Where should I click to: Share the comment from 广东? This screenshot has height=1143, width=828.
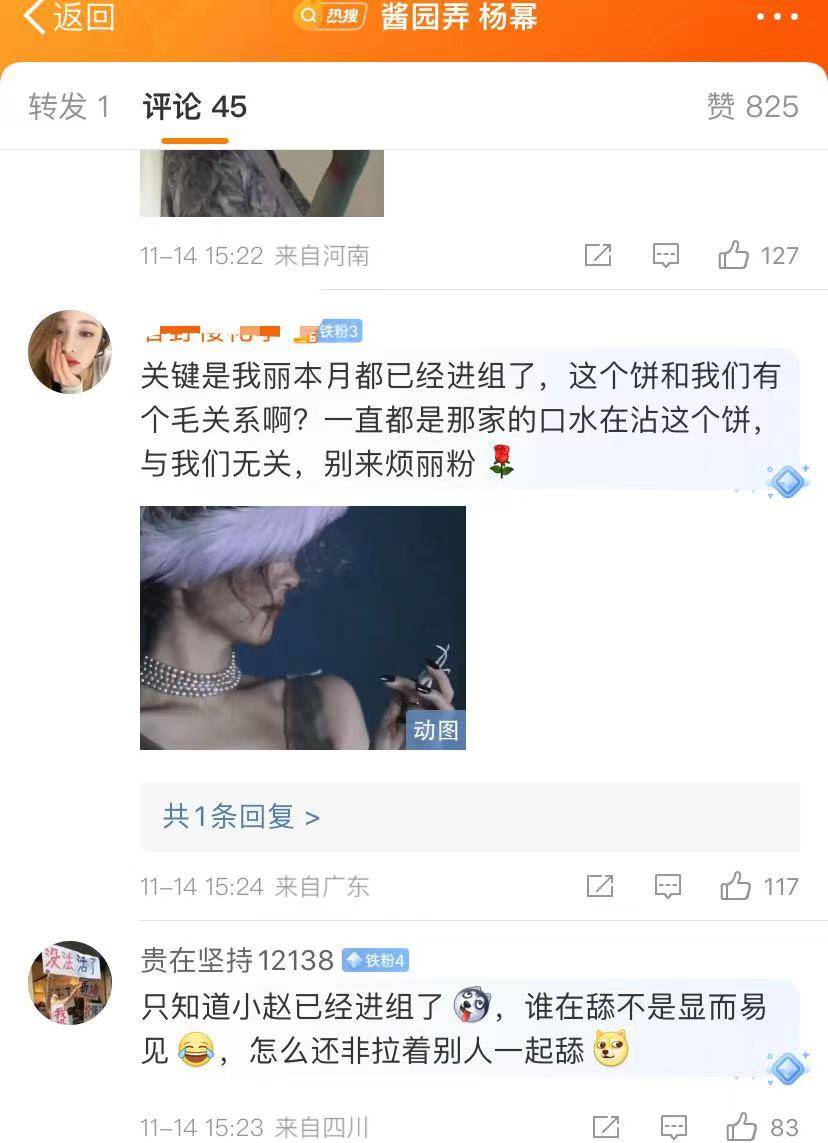click(x=600, y=886)
